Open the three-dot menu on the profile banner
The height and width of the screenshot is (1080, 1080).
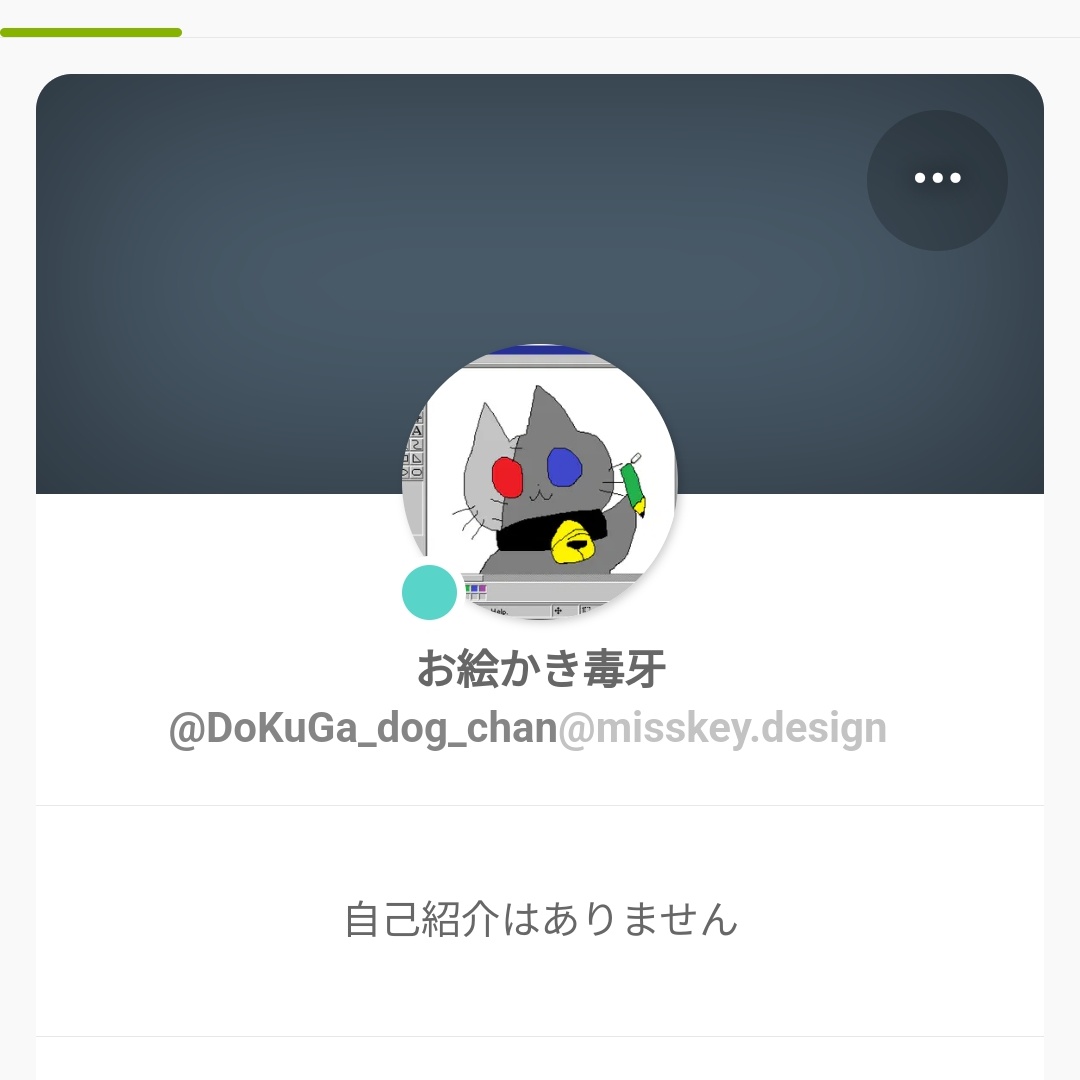click(x=937, y=180)
